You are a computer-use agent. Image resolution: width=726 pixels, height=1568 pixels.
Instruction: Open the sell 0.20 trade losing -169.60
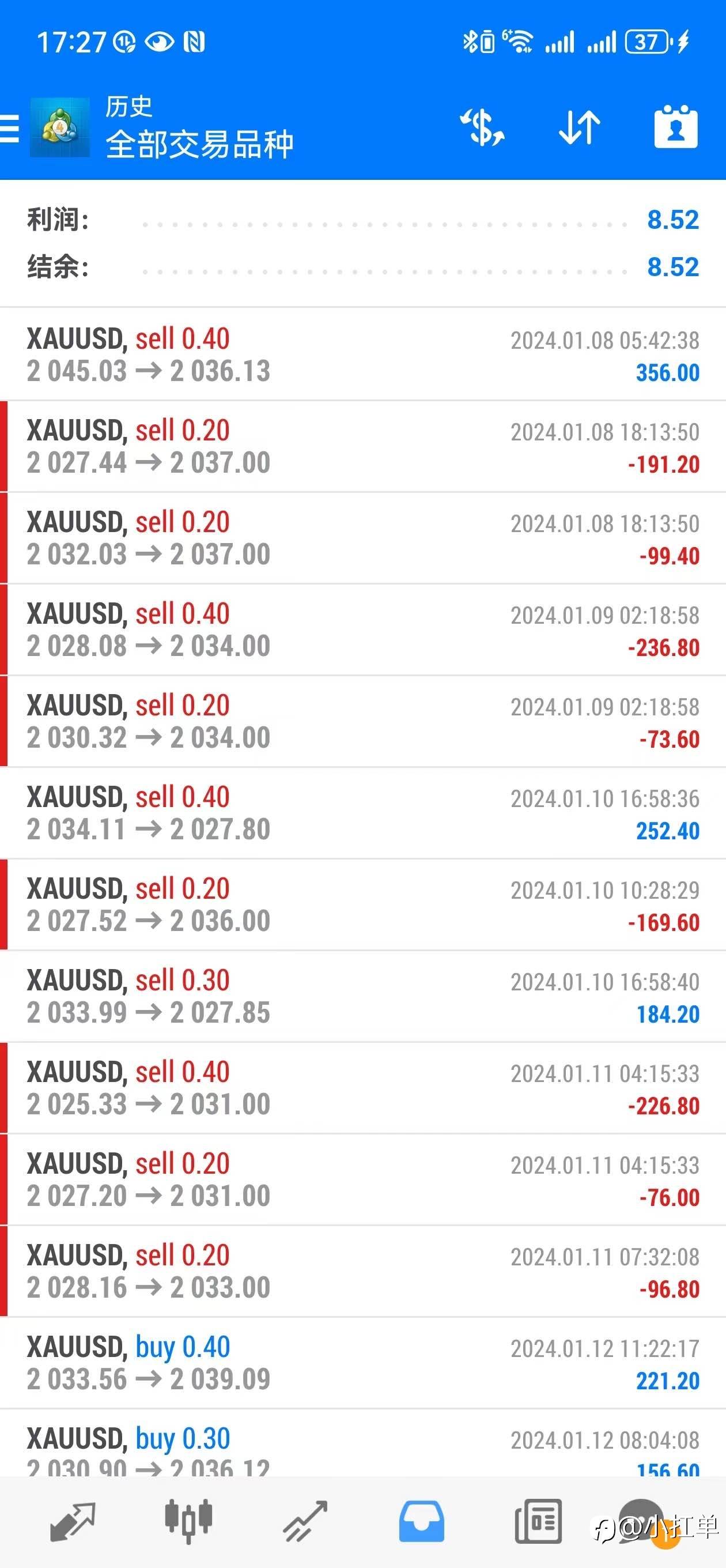[x=362, y=904]
